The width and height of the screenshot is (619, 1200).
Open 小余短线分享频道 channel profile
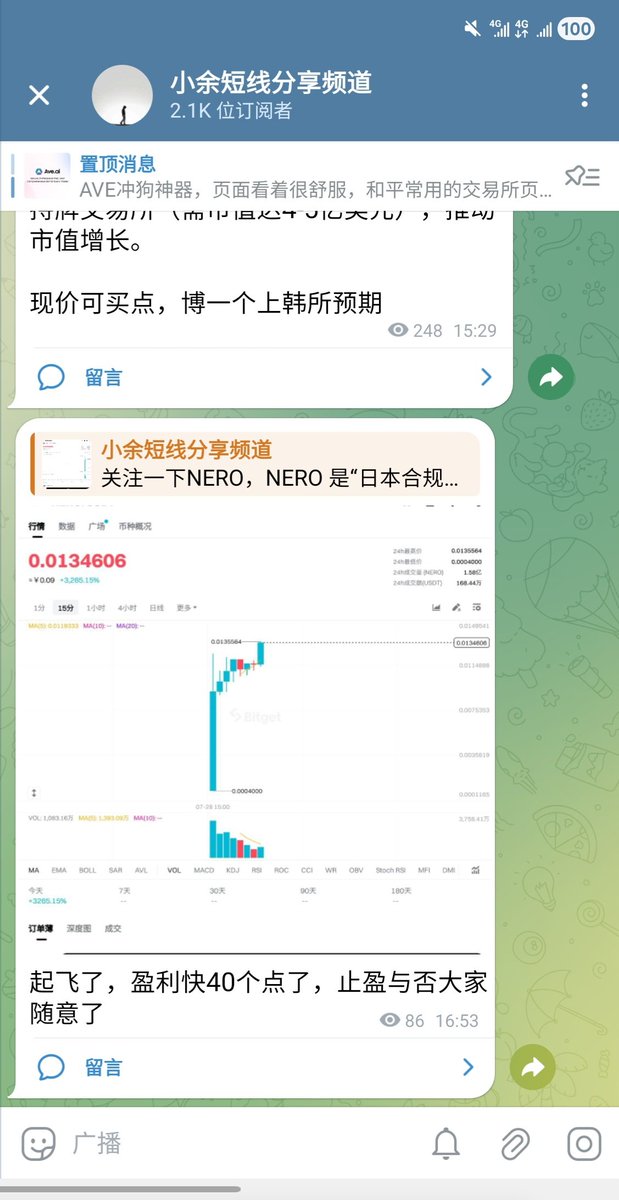click(x=270, y=96)
